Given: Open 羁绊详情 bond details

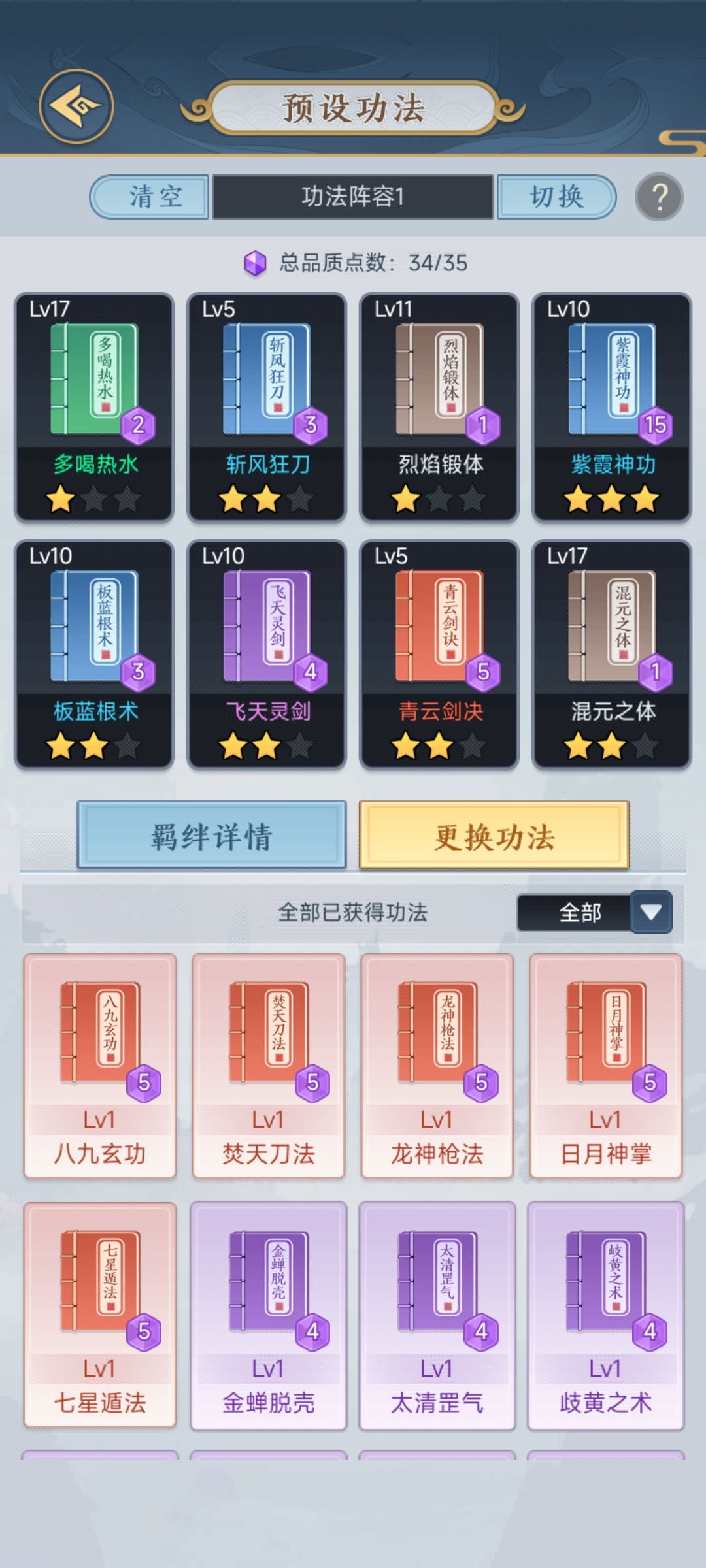Looking at the screenshot, I should coord(212,836).
